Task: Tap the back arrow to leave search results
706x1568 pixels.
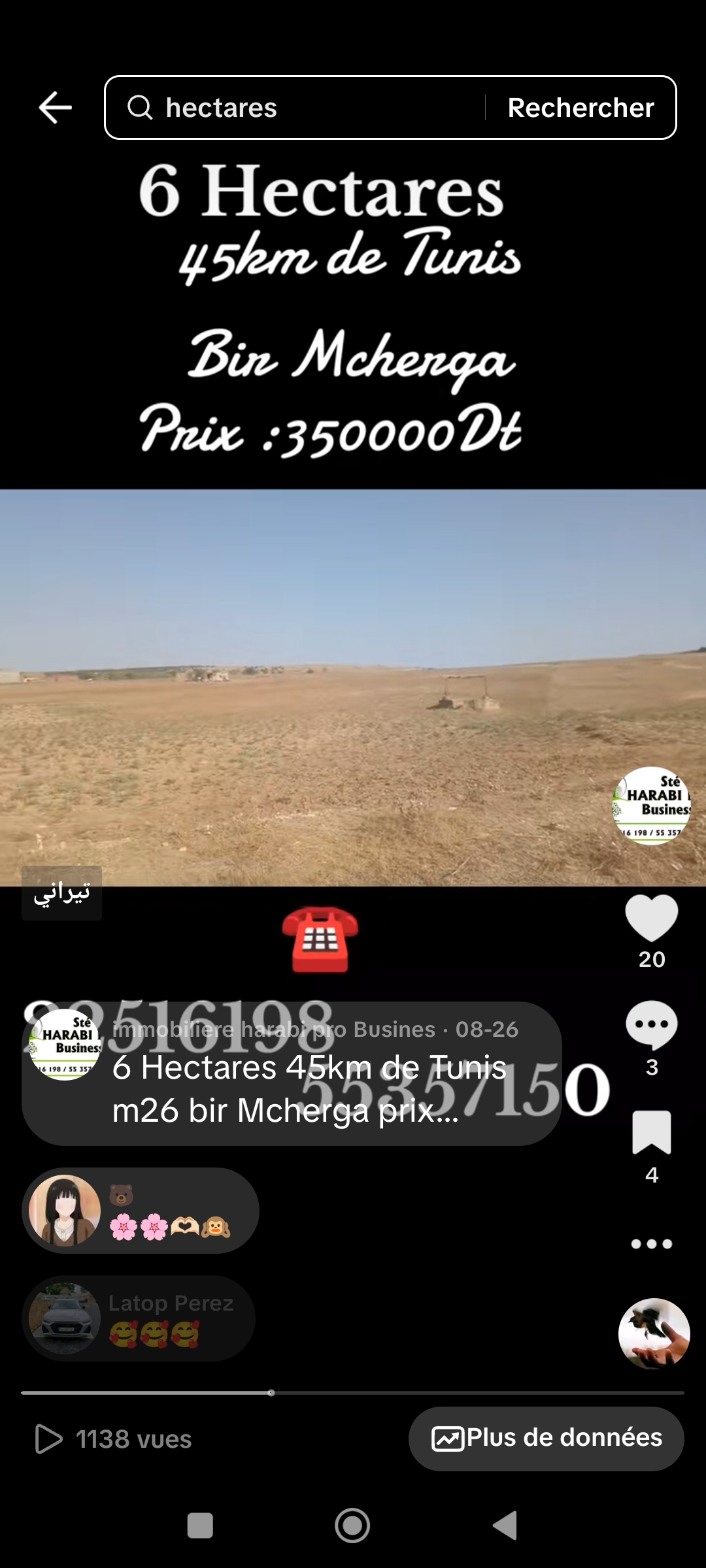Action: click(x=55, y=108)
